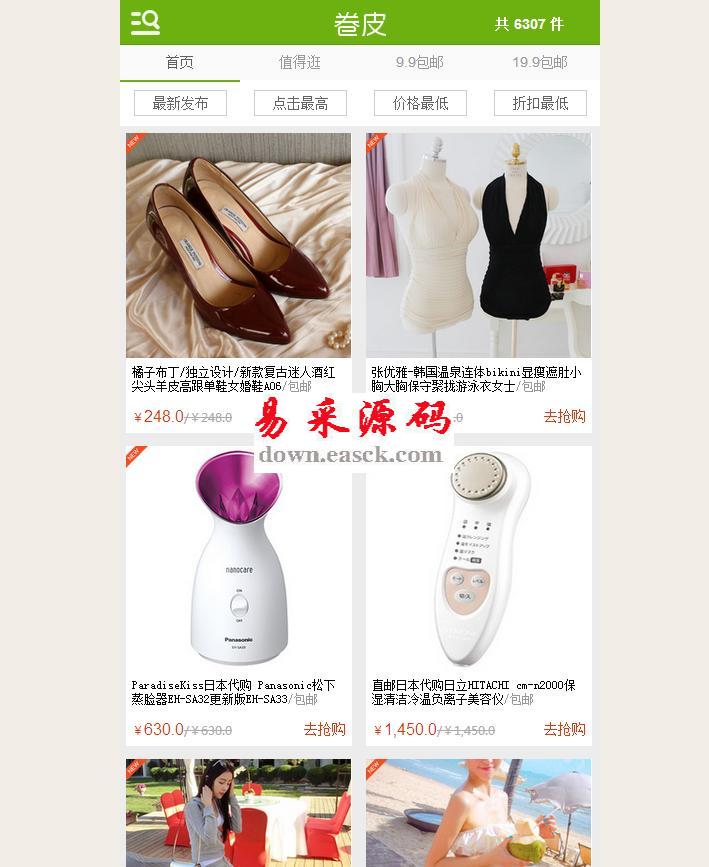Screen dimensions: 709x867
Task: Sort by 最新发布
Action: tap(180, 103)
